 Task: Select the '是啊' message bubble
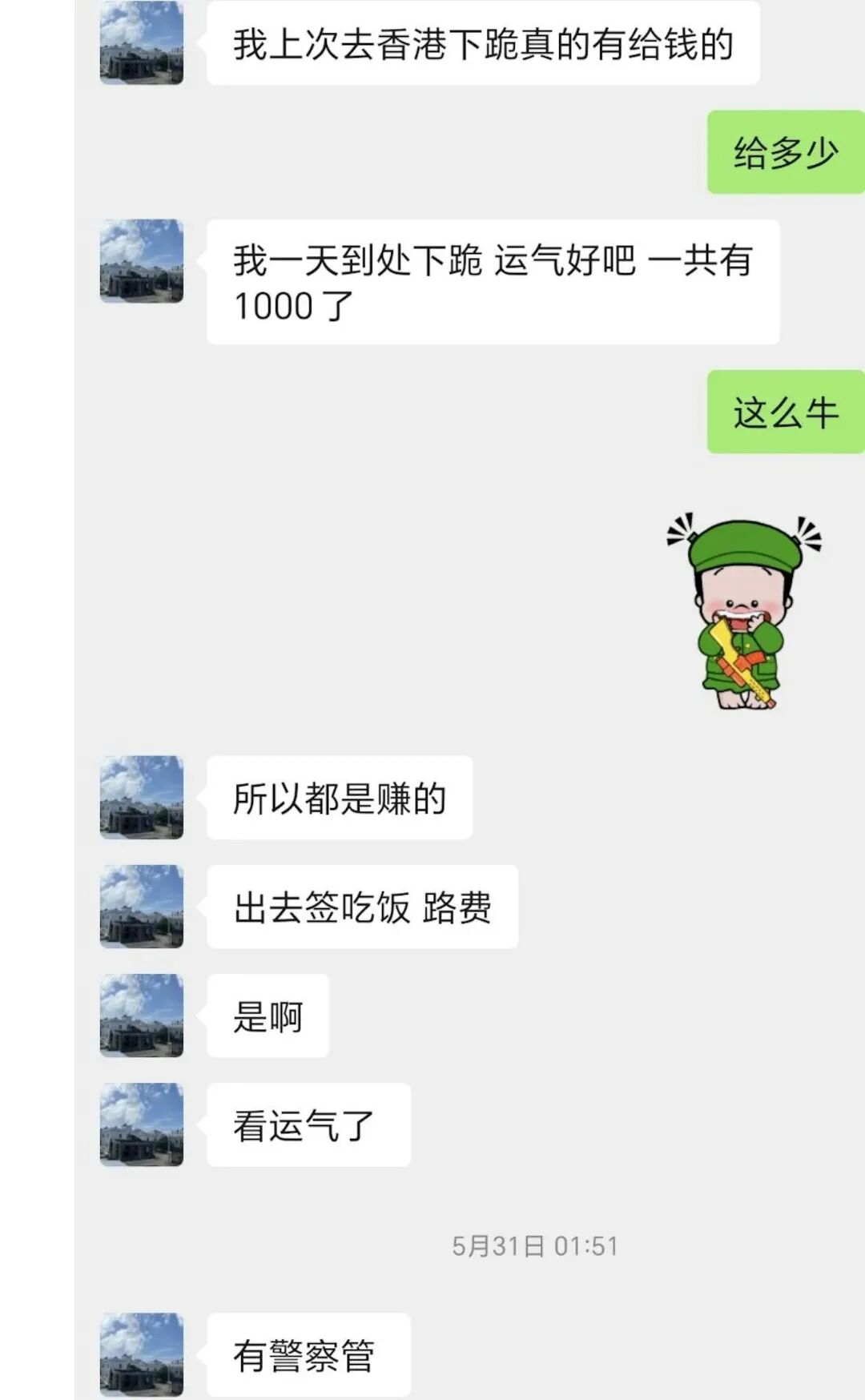pos(268,1015)
